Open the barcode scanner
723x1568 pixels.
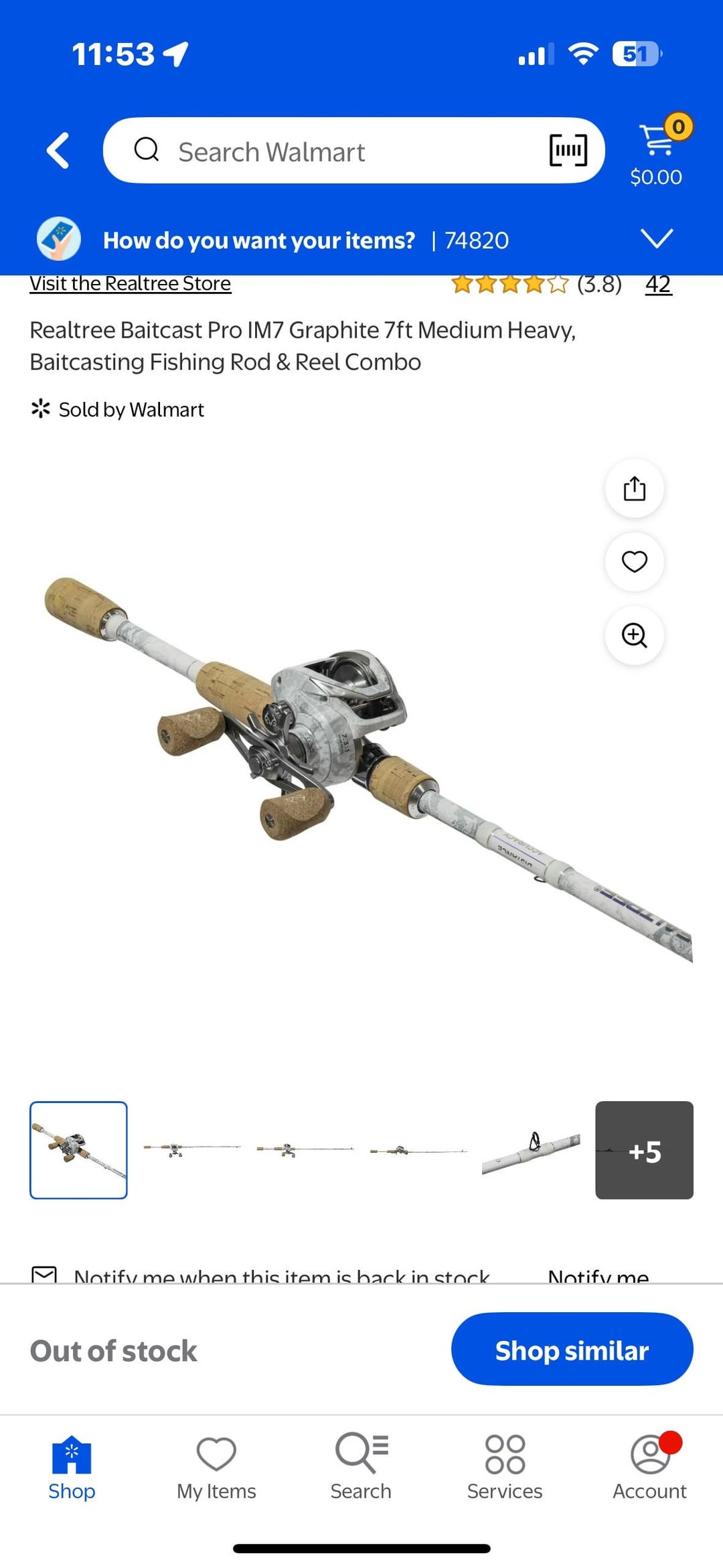tap(568, 150)
